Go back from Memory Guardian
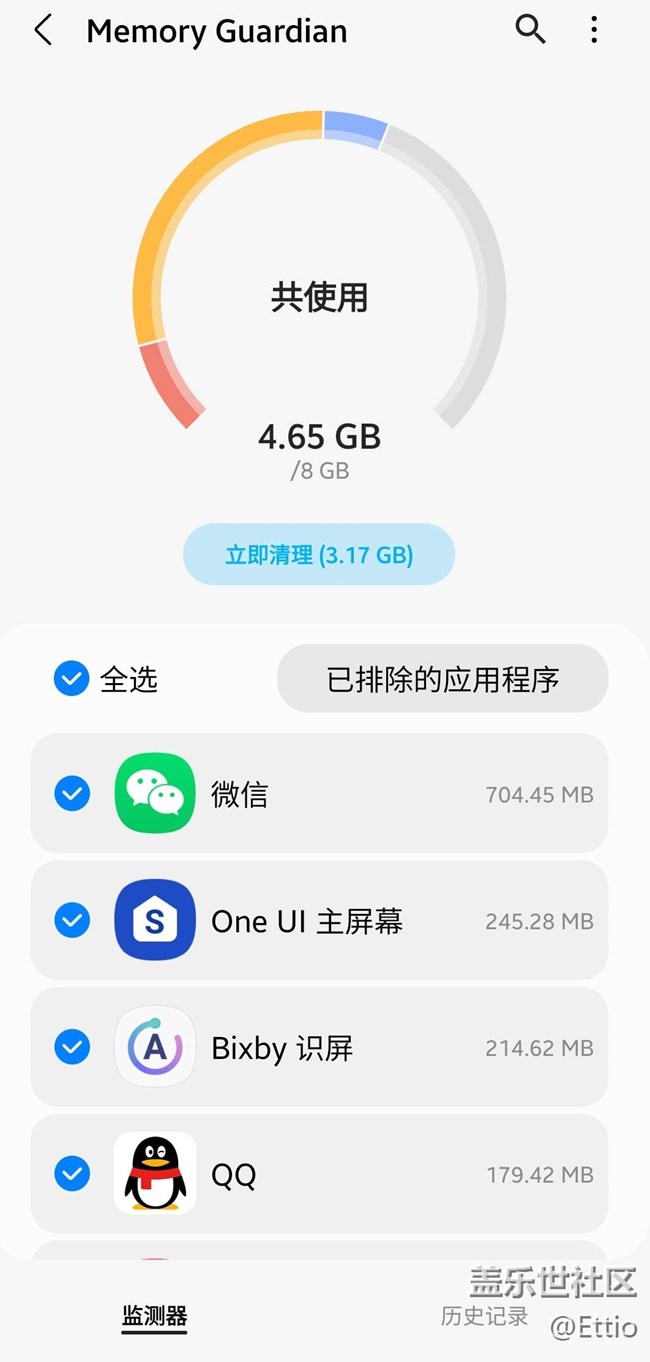This screenshot has height=1362, width=650. tap(42, 31)
